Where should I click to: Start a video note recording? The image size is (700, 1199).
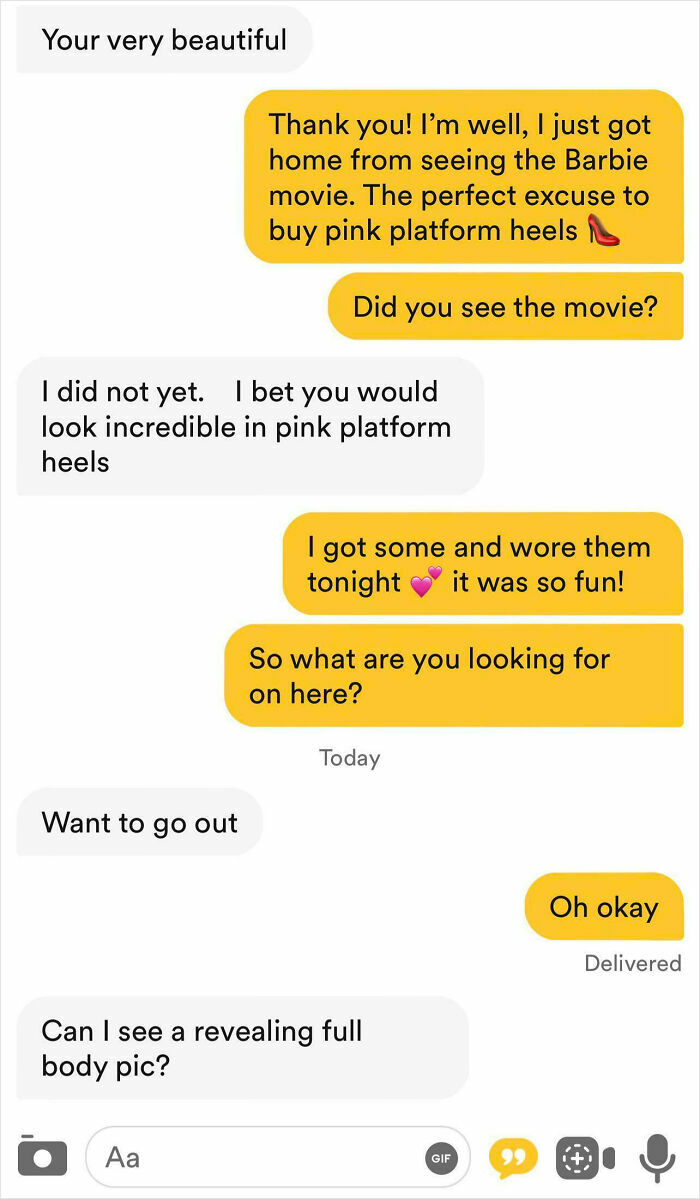585,1157
